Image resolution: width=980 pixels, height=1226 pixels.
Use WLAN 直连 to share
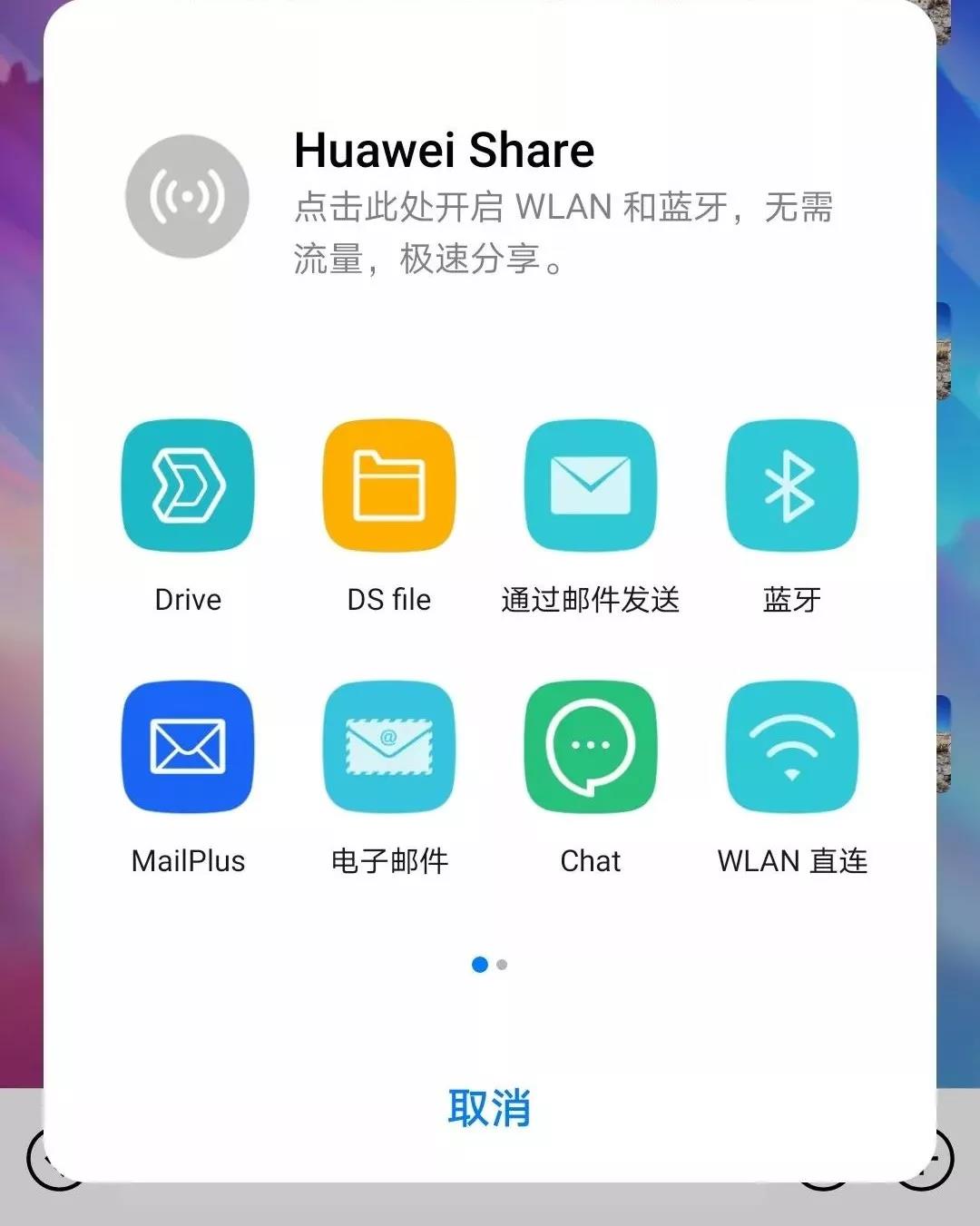791,748
